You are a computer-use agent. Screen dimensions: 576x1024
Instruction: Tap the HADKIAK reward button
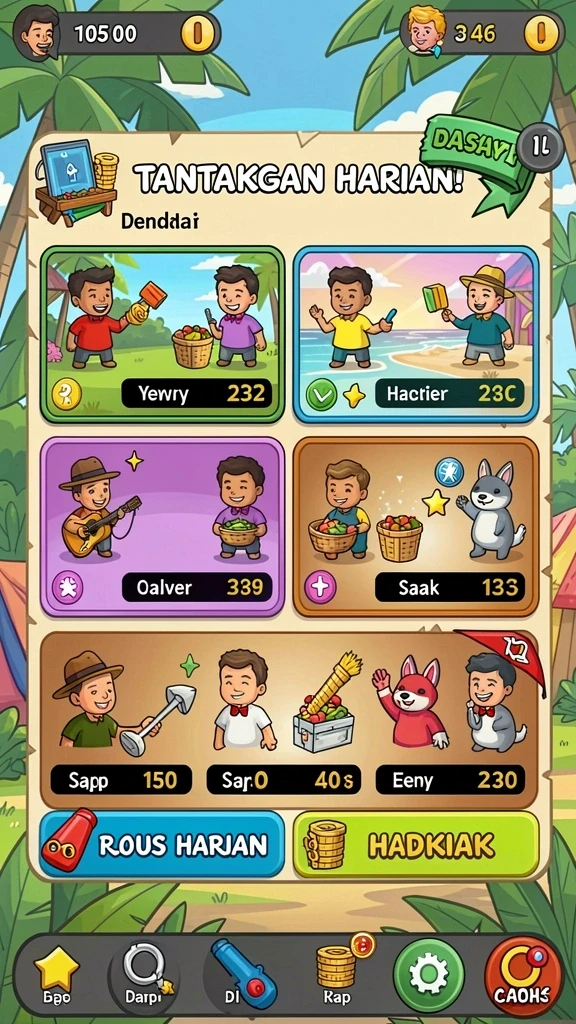416,844
